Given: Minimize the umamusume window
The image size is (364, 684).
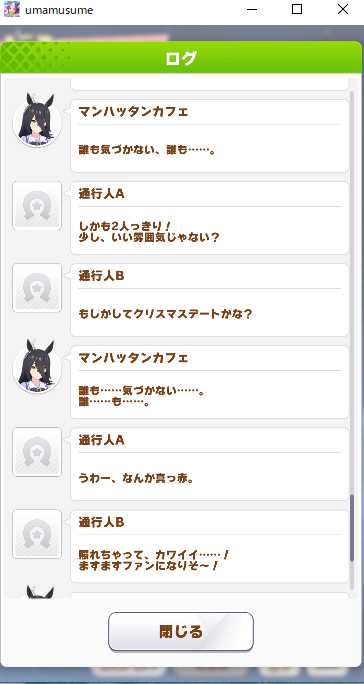Looking at the screenshot, I should (x=252, y=10).
